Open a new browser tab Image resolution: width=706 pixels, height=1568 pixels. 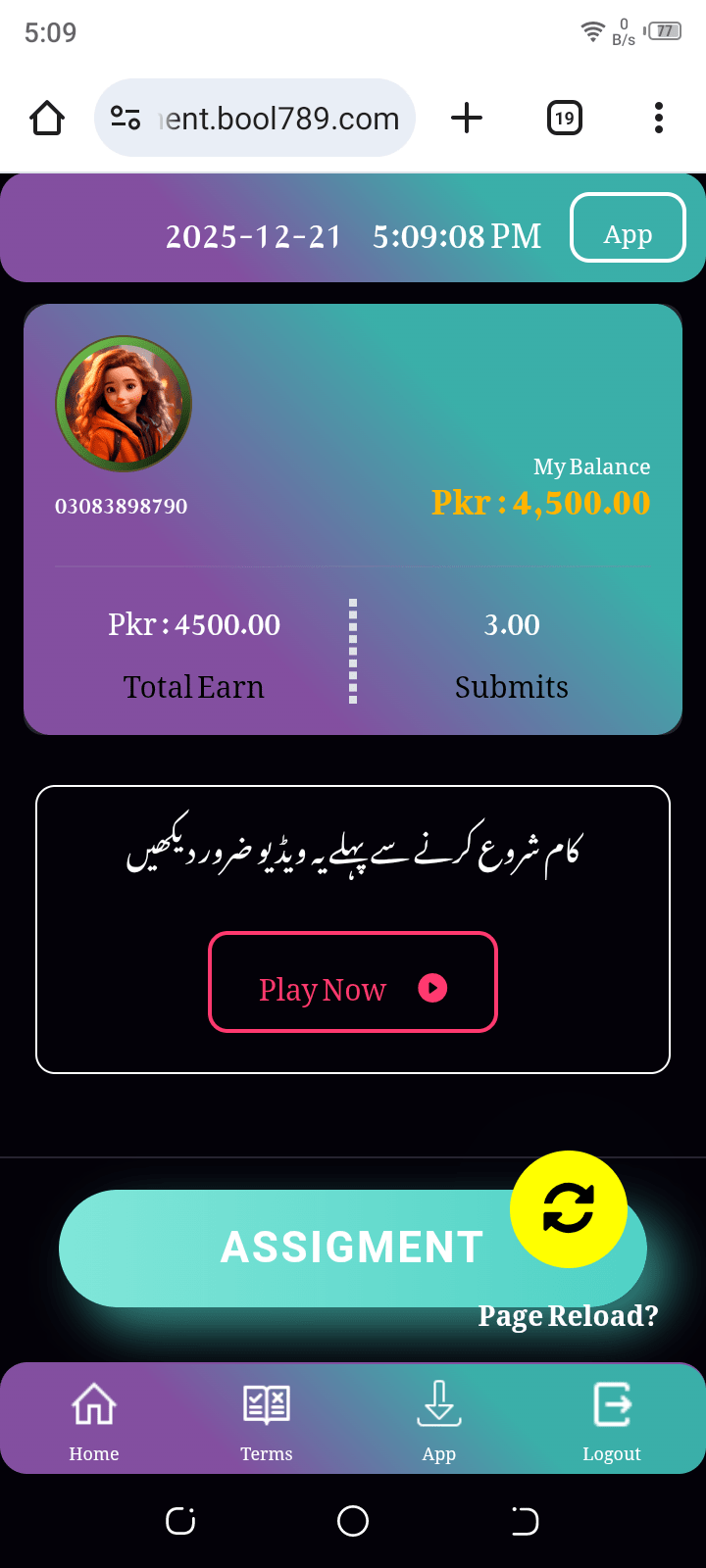(467, 119)
